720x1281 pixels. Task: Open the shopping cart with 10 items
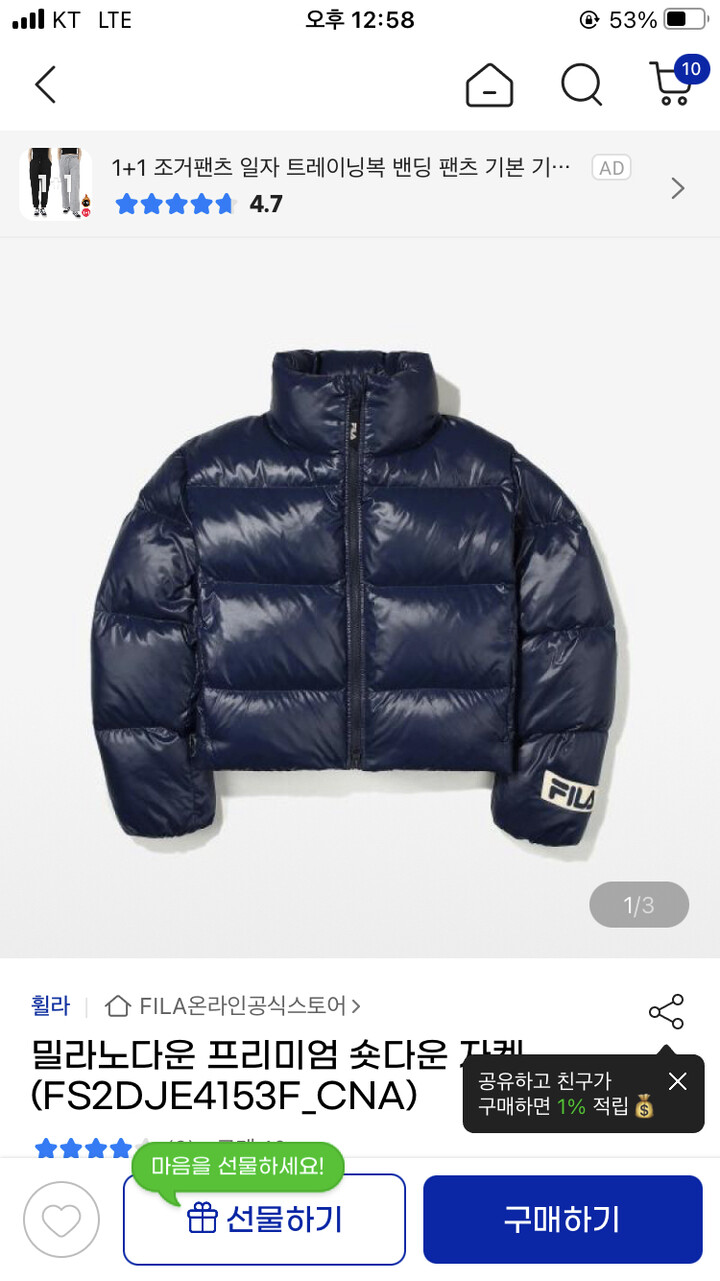click(672, 84)
